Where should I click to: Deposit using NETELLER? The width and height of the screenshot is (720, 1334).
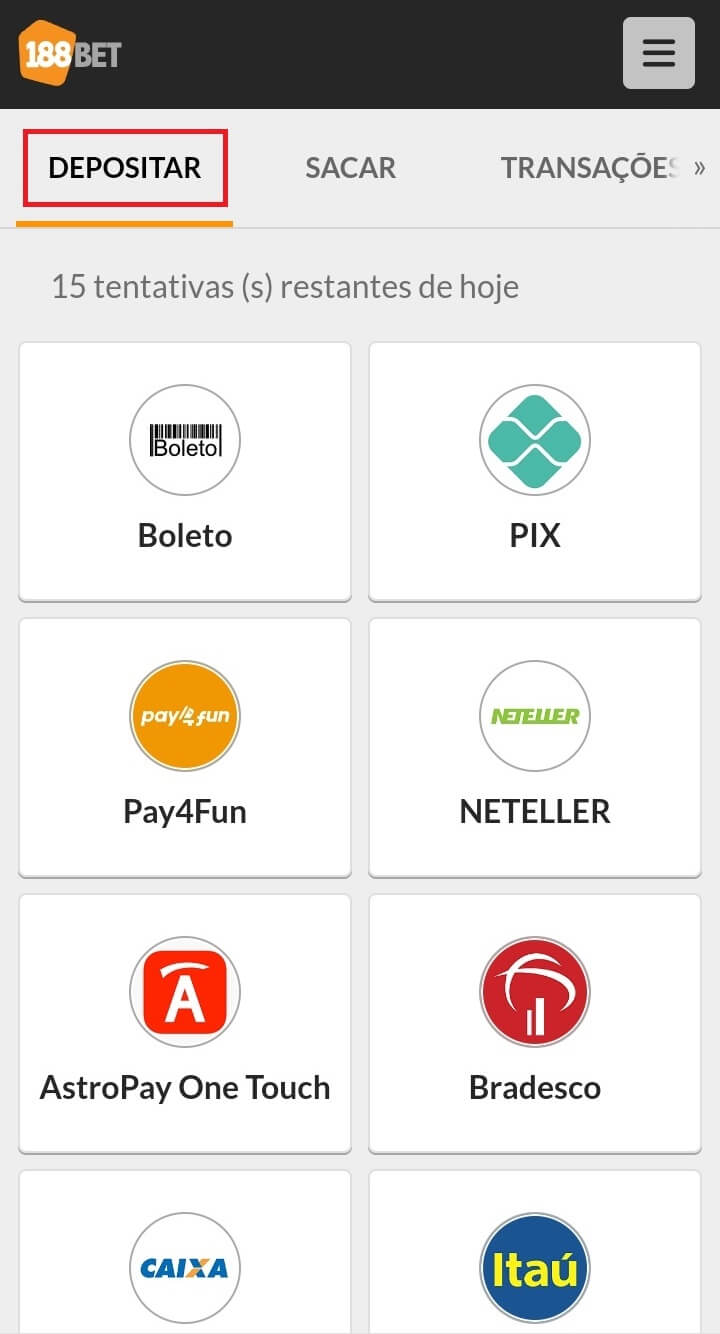[535, 747]
